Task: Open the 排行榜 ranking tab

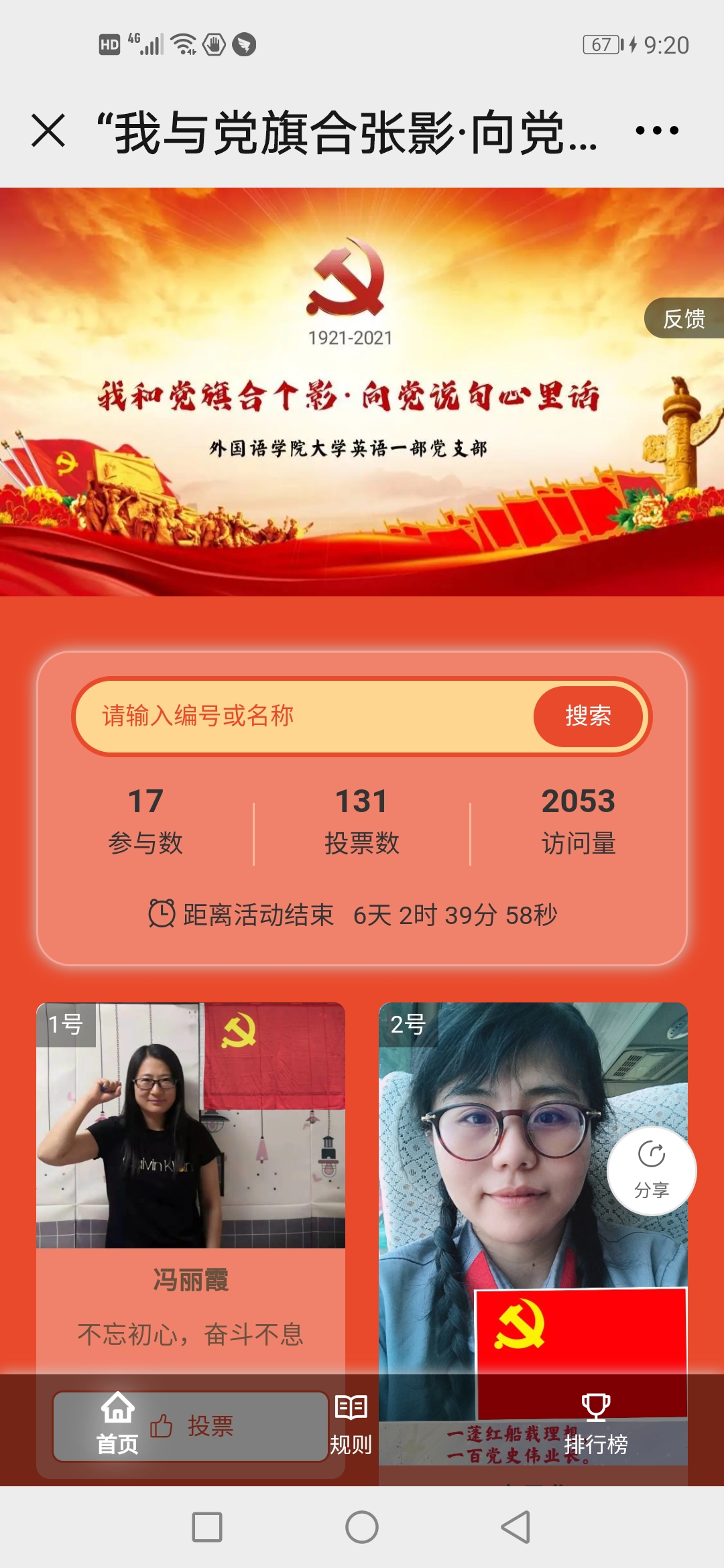Action: coord(595,1424)
